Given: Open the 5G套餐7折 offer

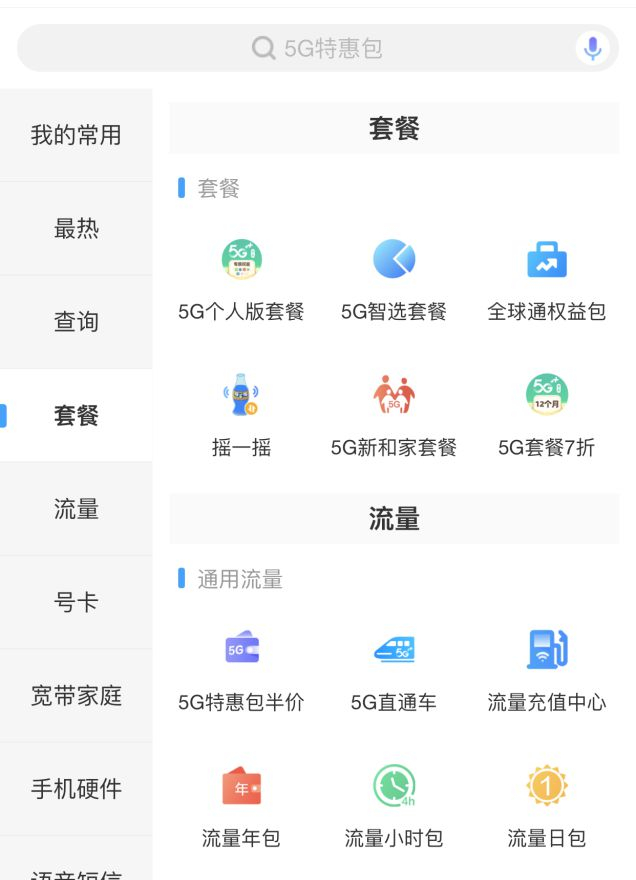Looking at the screenshot, I should pyautogui.click(x=546, y=413).
